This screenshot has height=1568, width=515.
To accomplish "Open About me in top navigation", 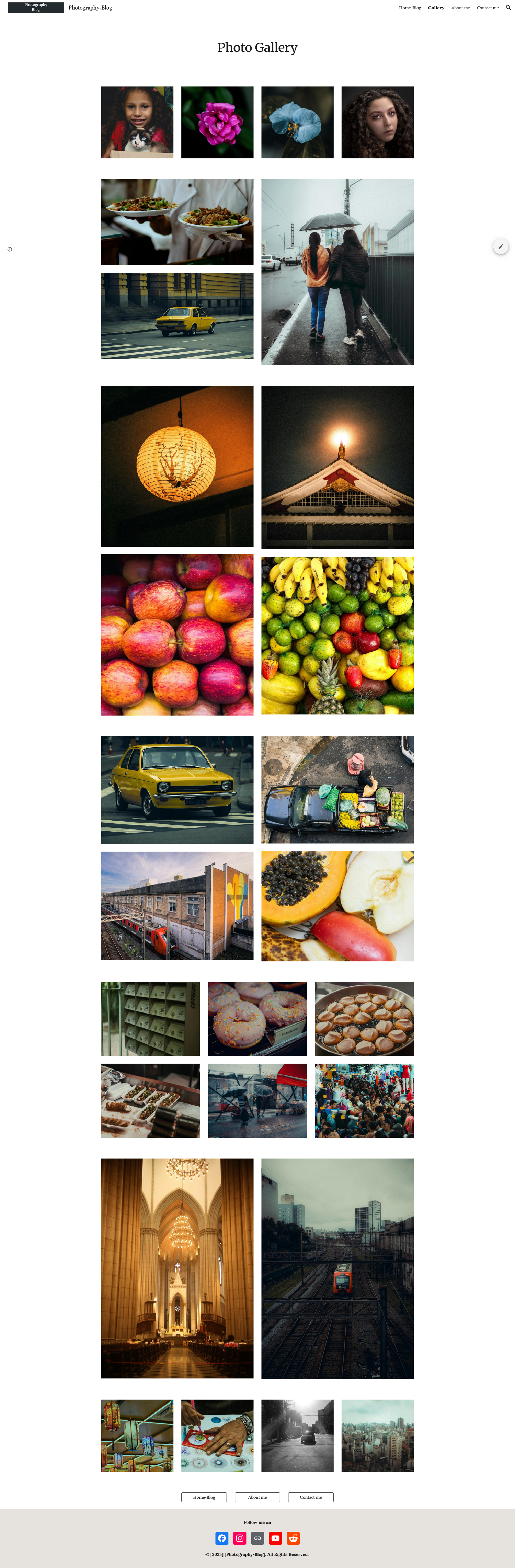I will click(x=460, y=8).
